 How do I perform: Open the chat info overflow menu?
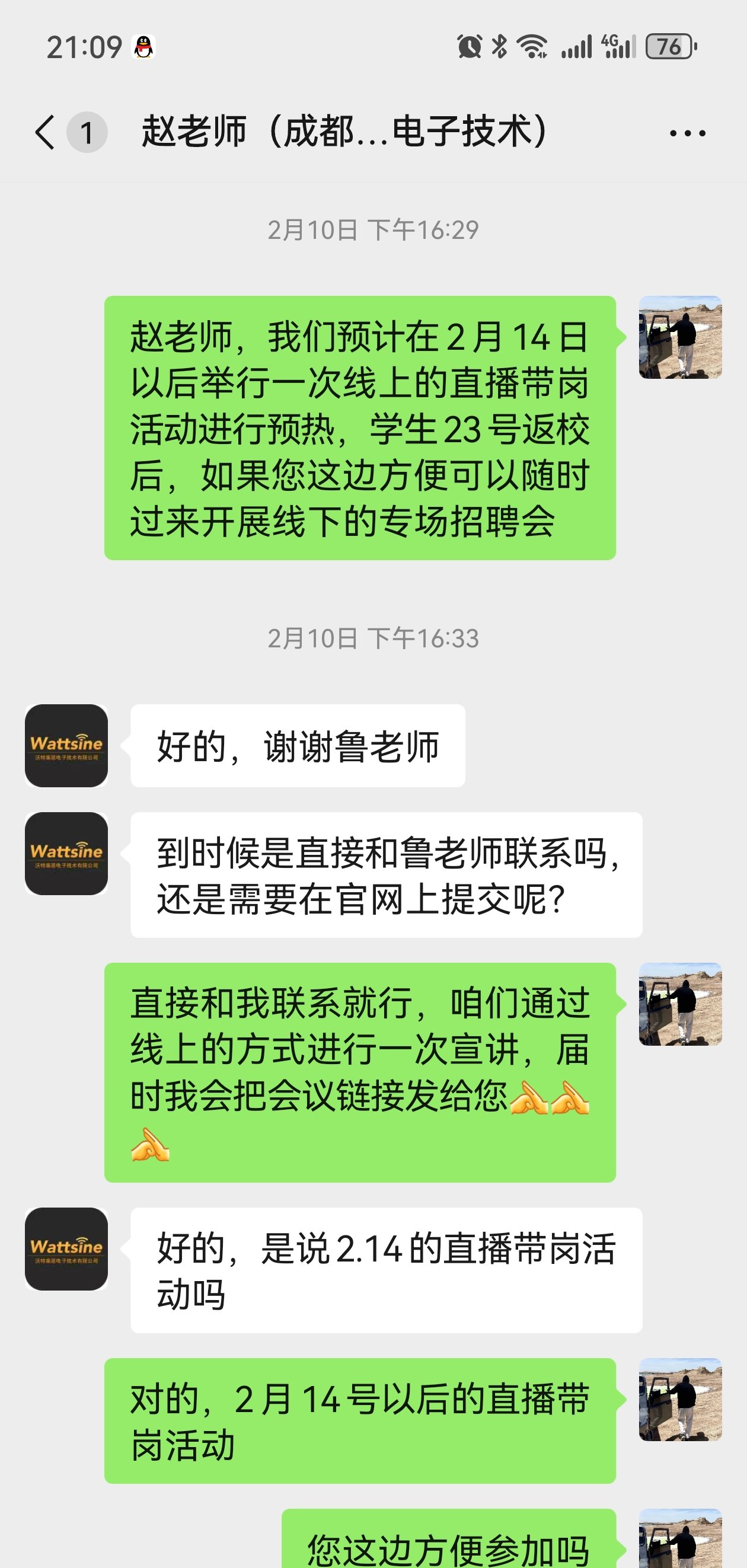point(687,133)
